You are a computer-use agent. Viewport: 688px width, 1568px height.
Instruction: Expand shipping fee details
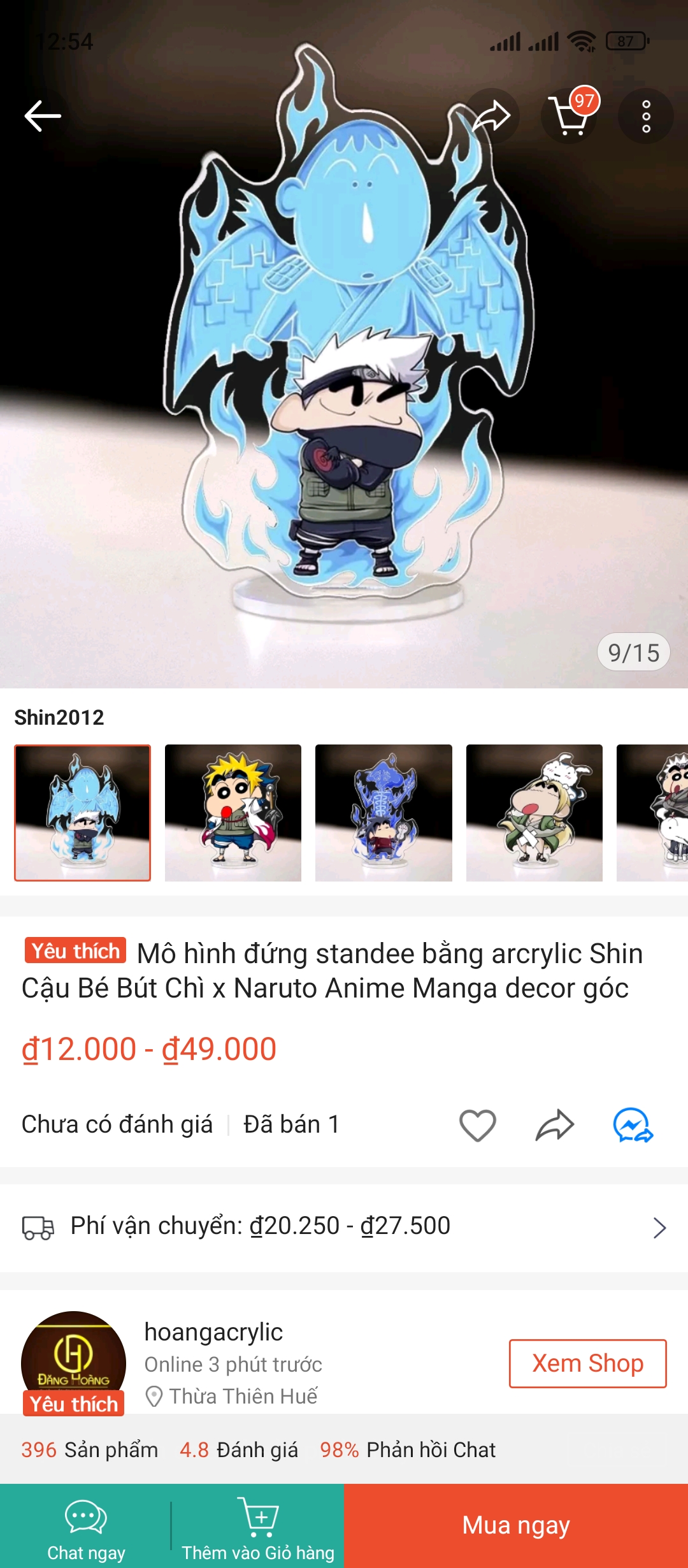click(659, 1227)
